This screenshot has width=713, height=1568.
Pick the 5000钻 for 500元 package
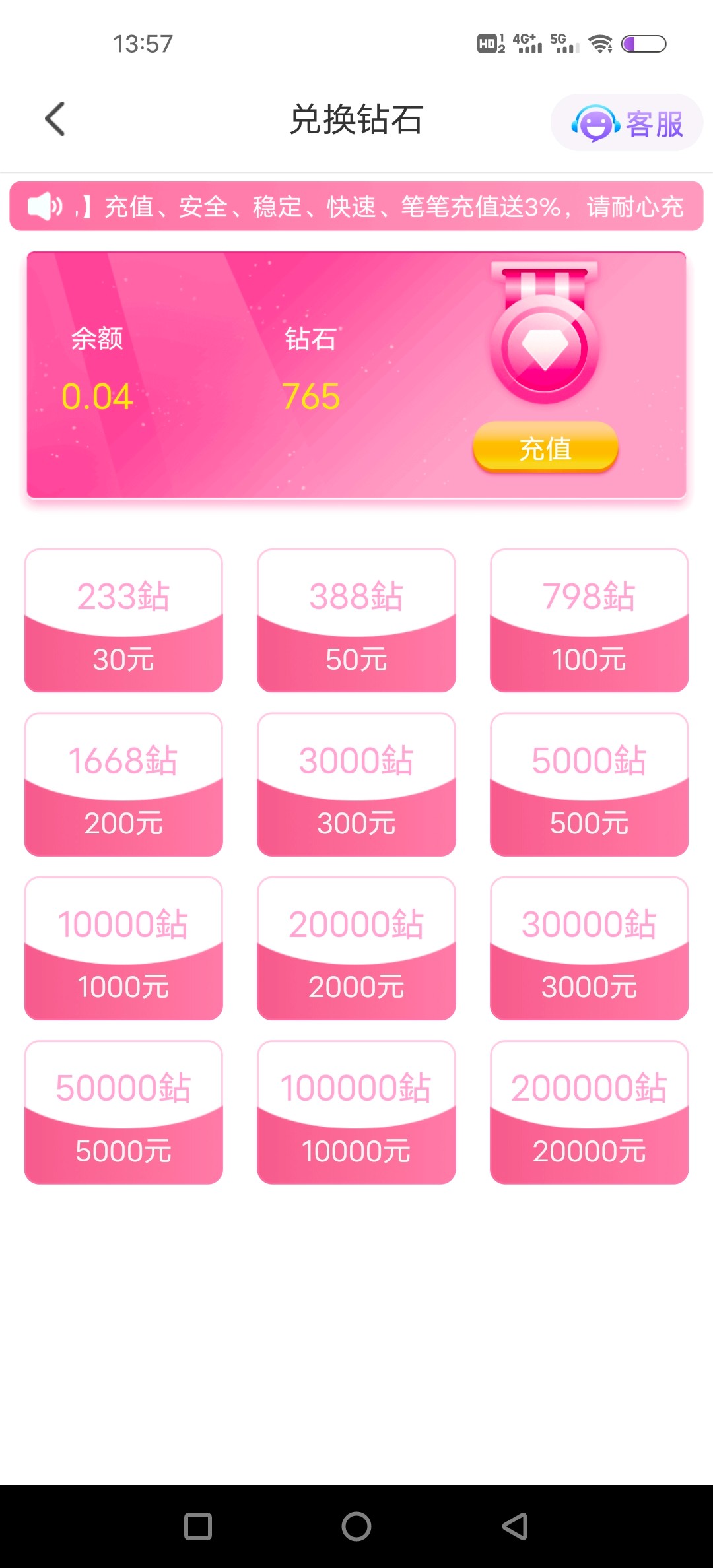(589, 784)
